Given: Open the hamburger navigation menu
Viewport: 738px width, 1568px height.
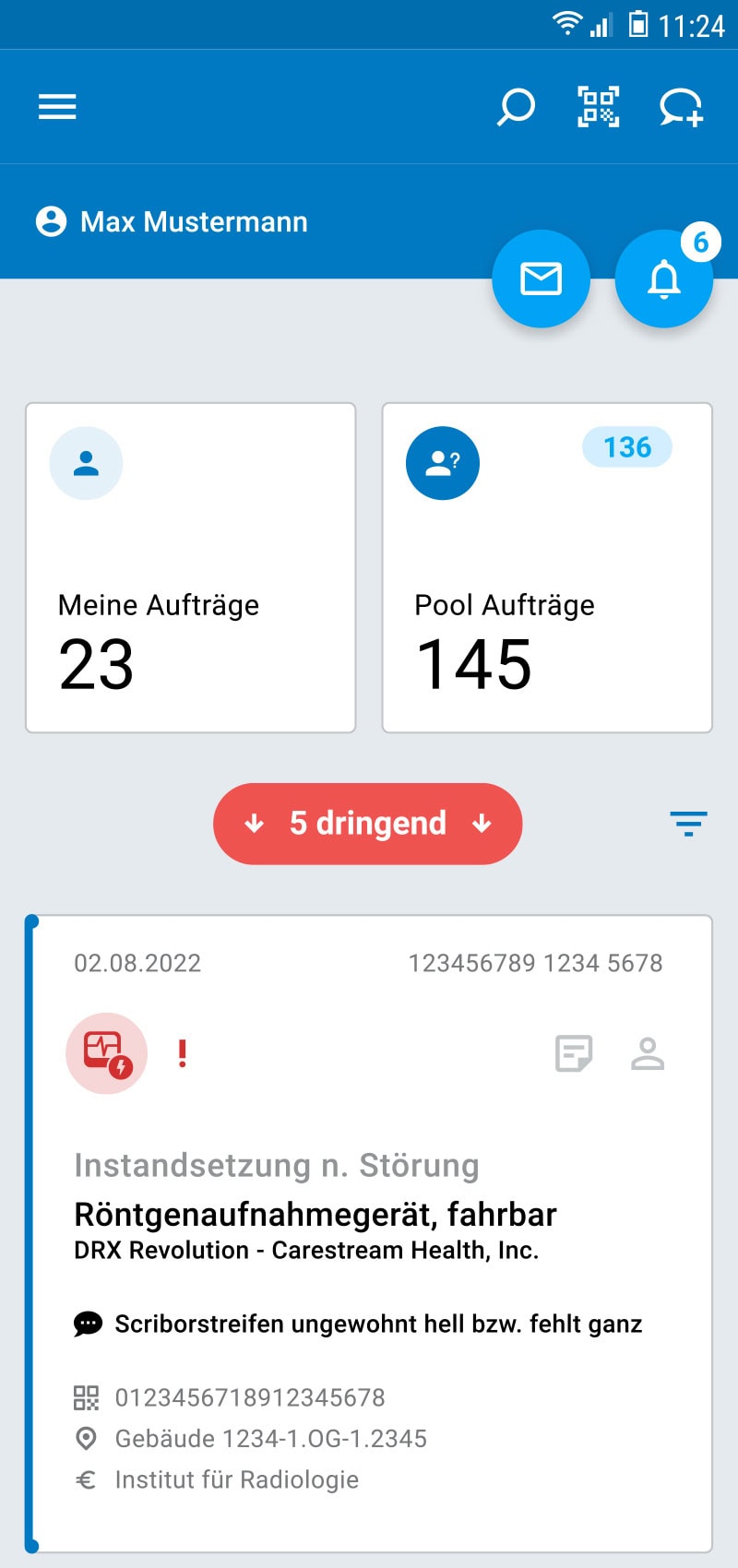Looking at the screenshot, I should pyautogui.click(x=57, y=107).
